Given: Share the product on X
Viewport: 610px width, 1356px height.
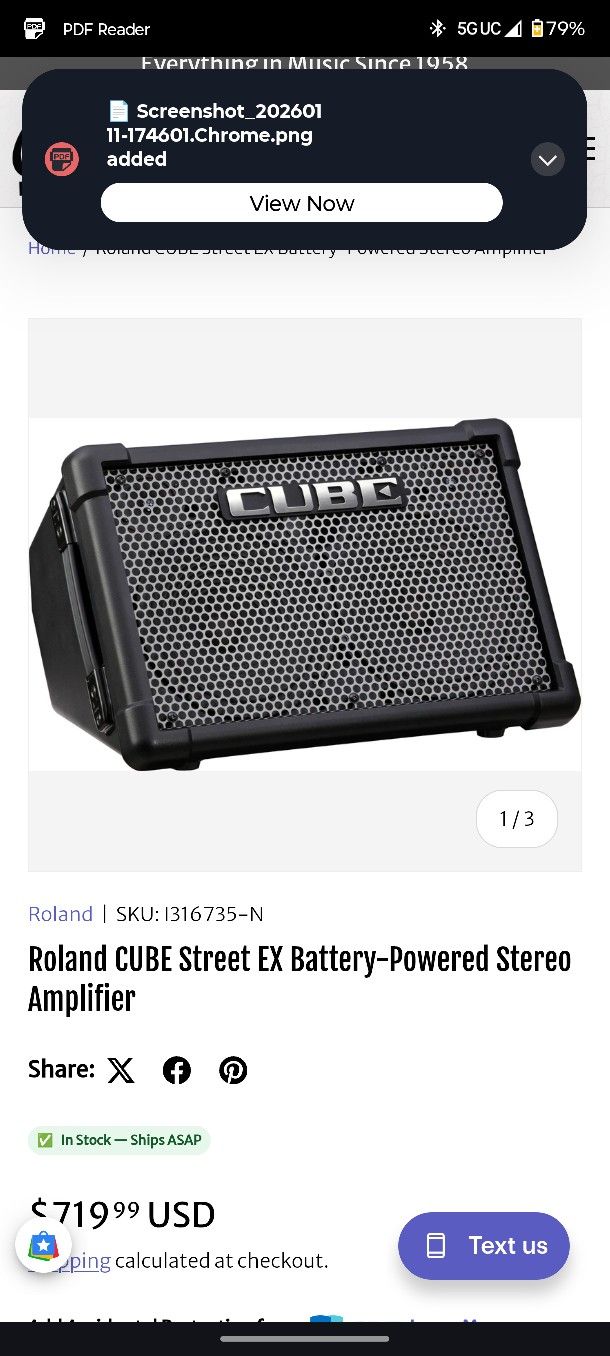Looking at the screenshot, I should pos(121,1070).
